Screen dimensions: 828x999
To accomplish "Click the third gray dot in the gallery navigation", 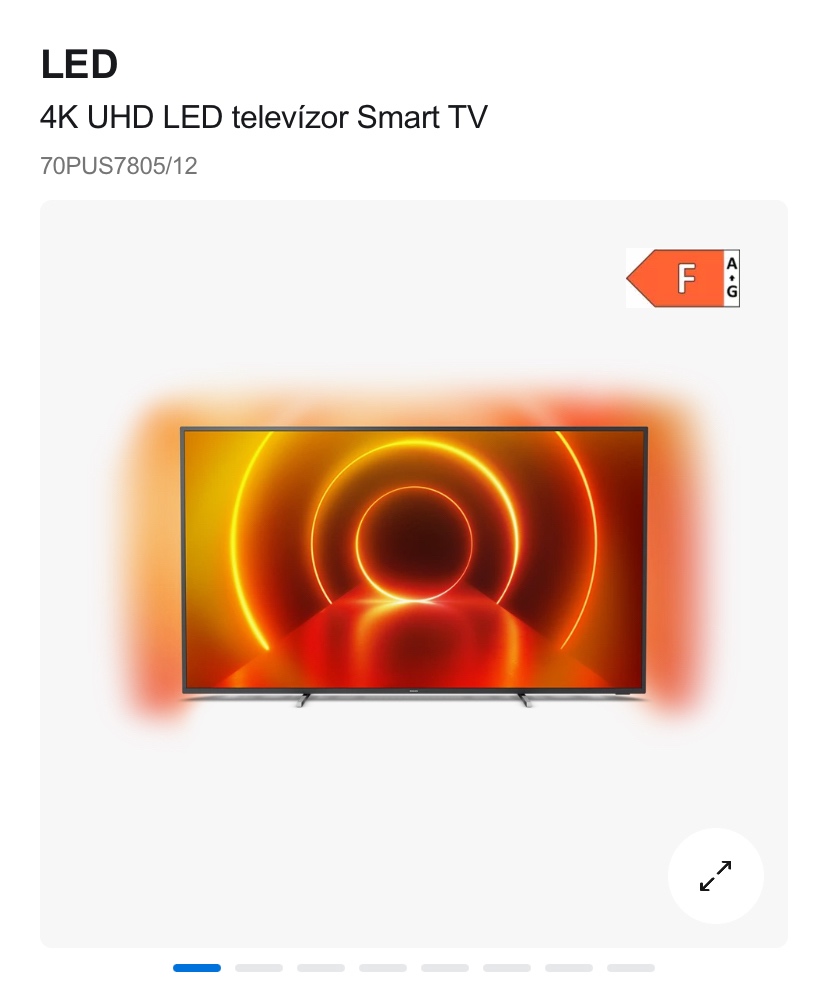I will pyautogui.click(x=321, y=968).
